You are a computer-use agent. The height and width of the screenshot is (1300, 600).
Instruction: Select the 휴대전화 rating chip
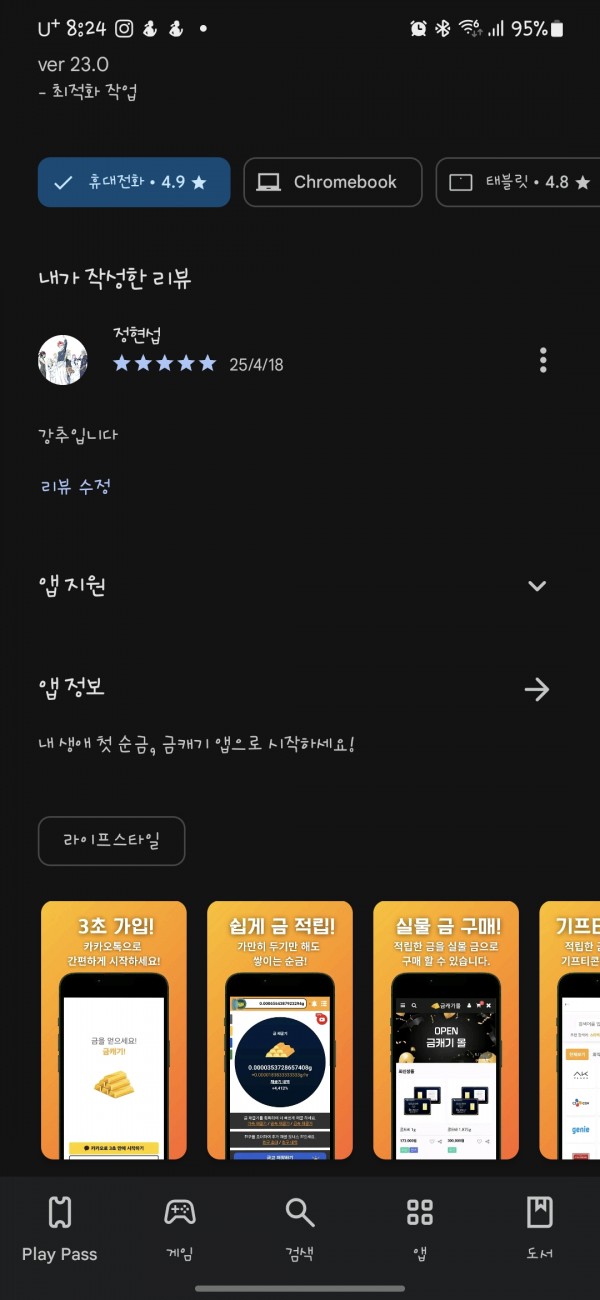point(134,182)
